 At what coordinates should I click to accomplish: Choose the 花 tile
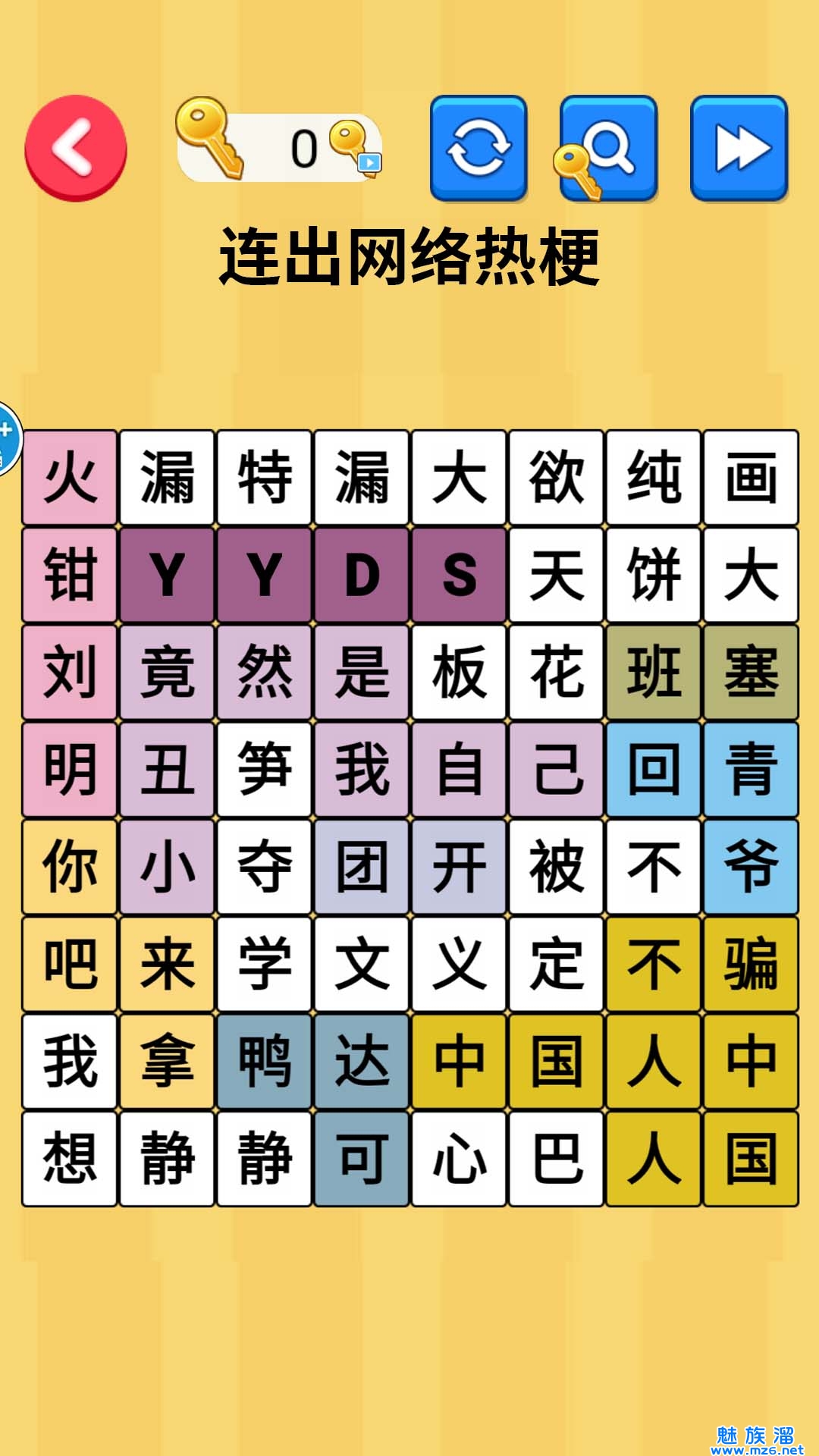click(556, 672)
